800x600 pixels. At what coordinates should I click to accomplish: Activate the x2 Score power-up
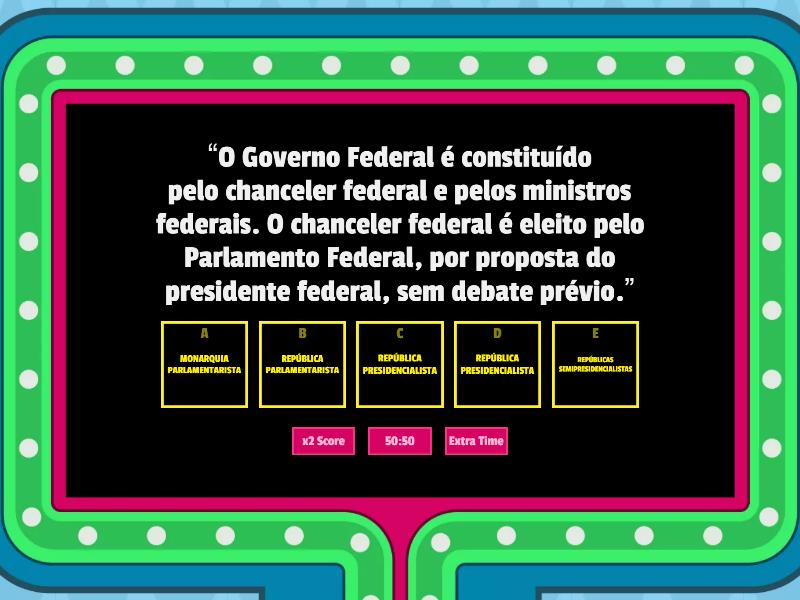coord(323,441)
